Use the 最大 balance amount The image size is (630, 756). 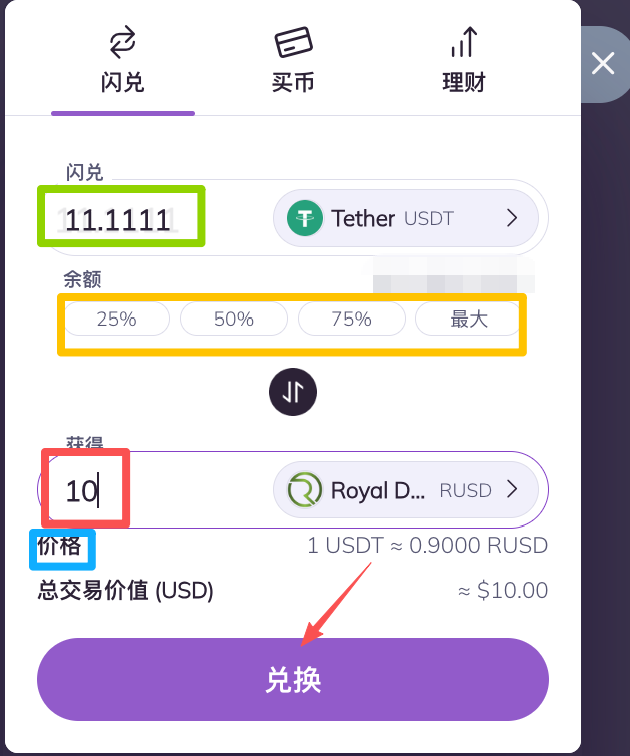tap(468, 319)
